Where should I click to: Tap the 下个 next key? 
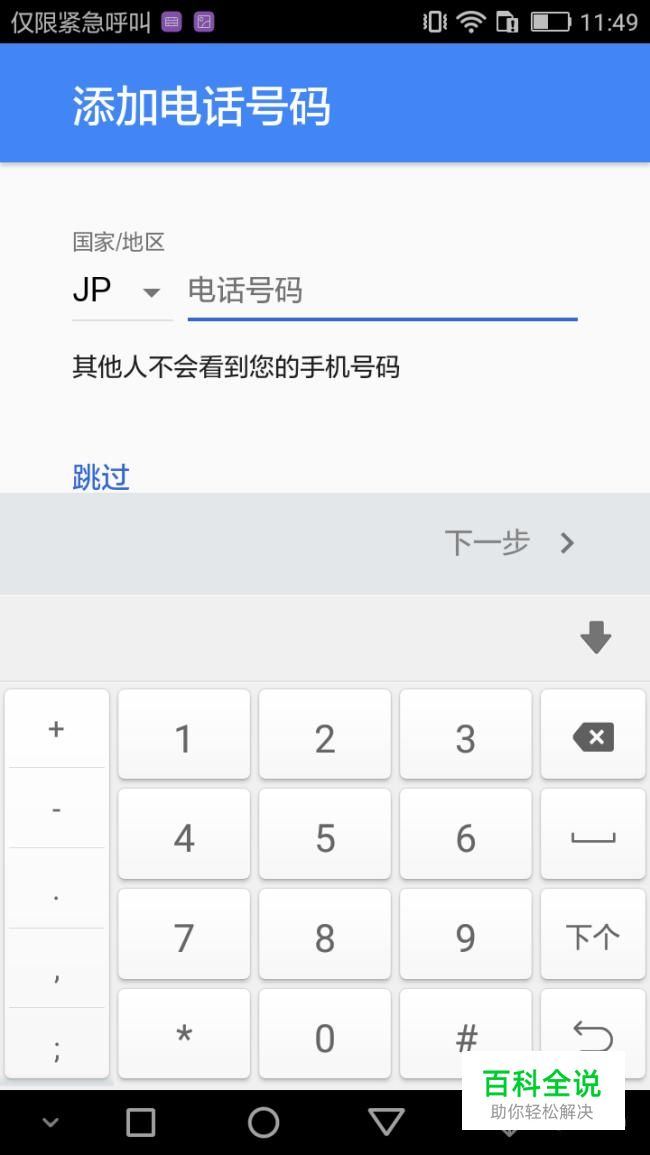tap(593, 937)
